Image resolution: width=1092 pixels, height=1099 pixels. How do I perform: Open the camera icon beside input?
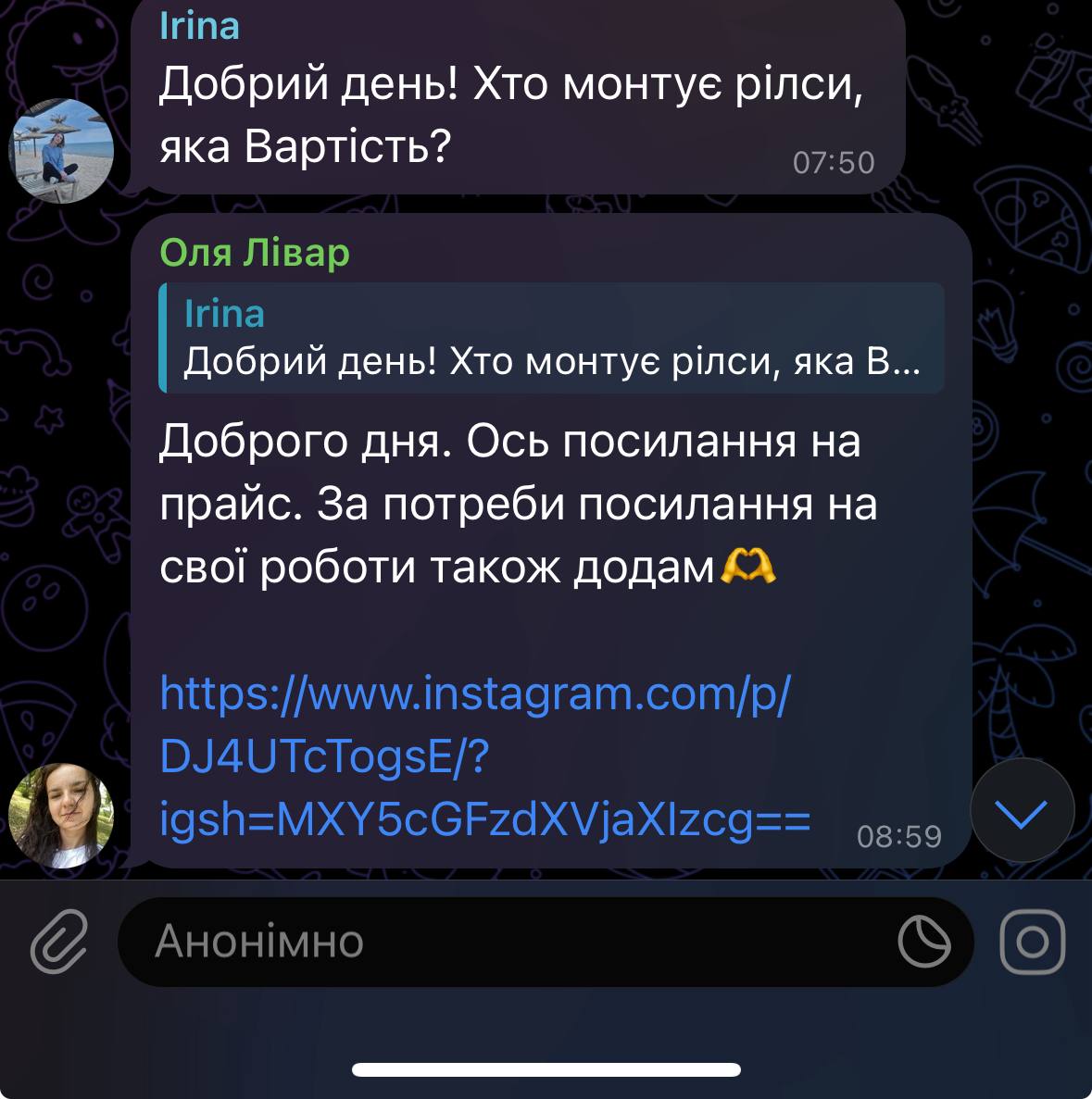(x=1032, y=942)
